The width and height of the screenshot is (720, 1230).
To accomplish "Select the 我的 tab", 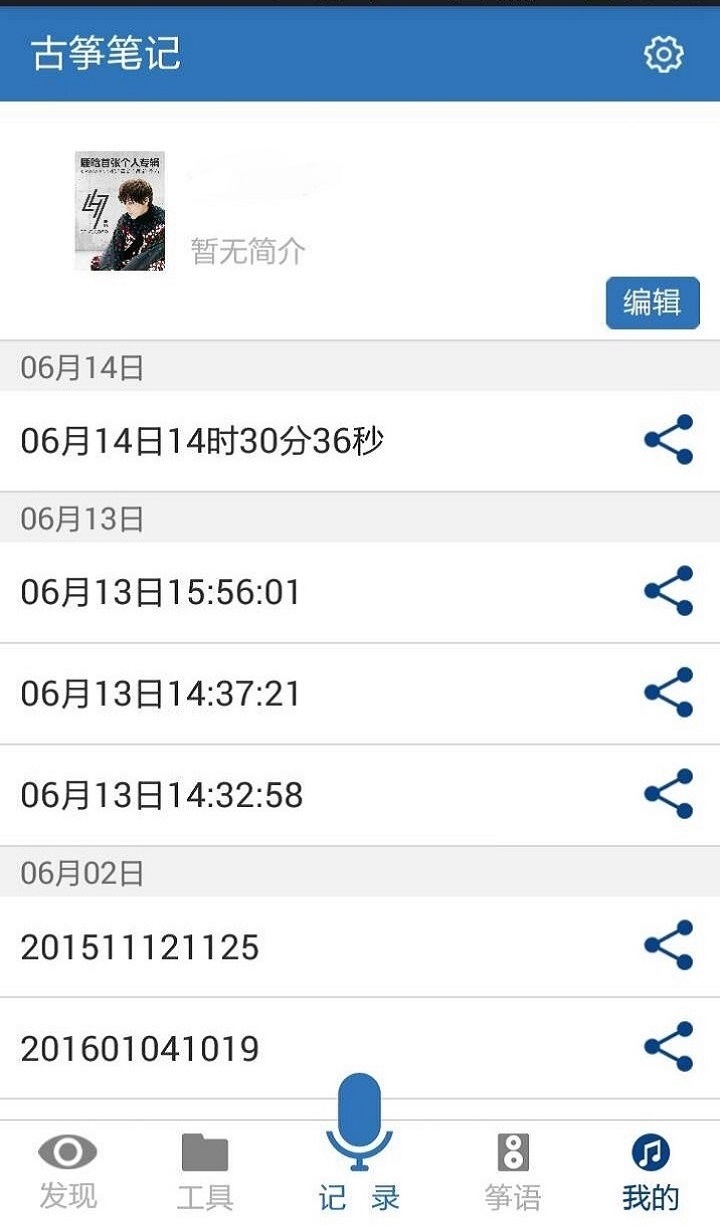I will (x=651, y=1172).
